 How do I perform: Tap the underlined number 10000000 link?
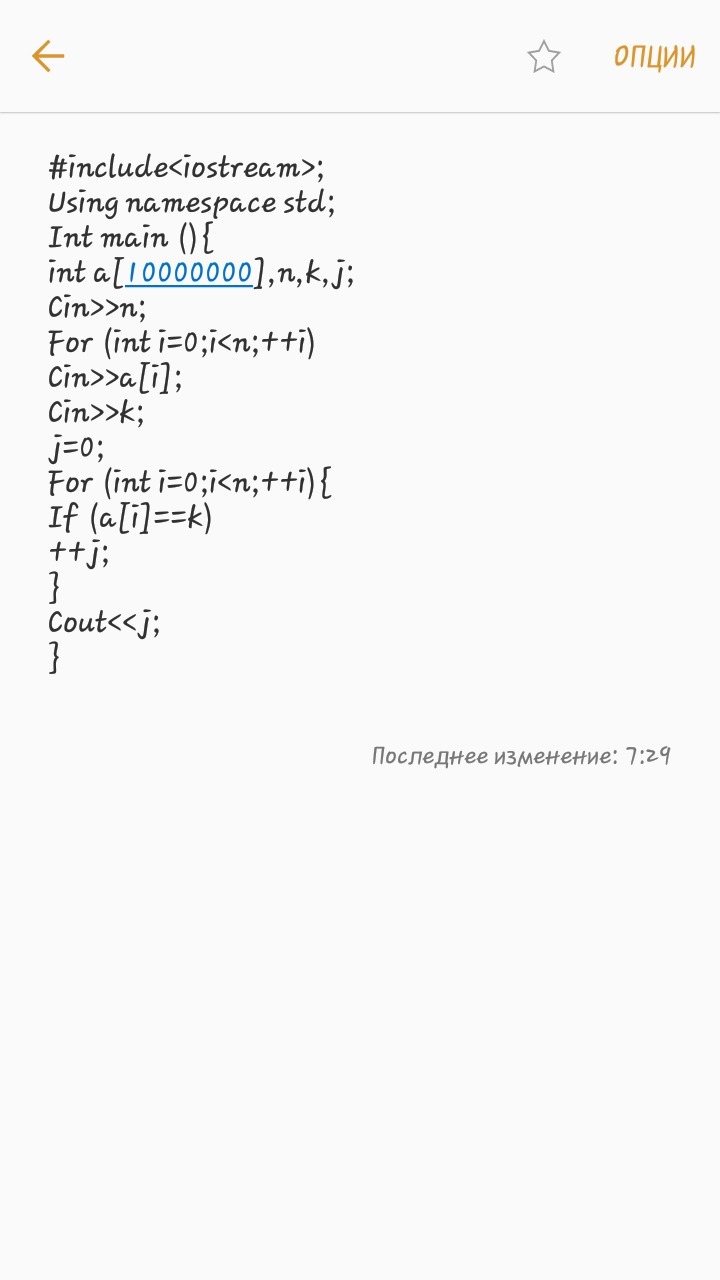(189, 272)
